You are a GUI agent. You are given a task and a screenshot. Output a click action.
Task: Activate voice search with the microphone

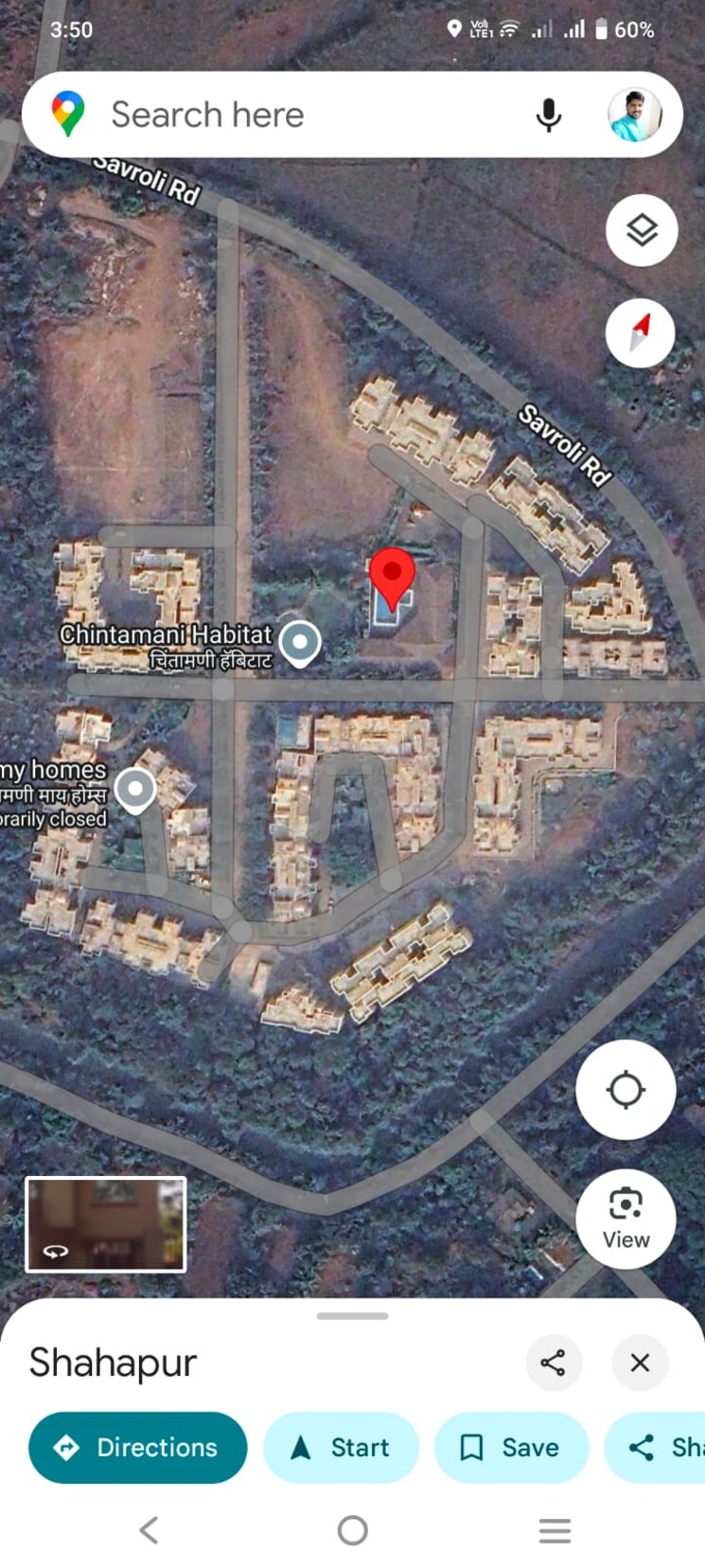[549, 114]
